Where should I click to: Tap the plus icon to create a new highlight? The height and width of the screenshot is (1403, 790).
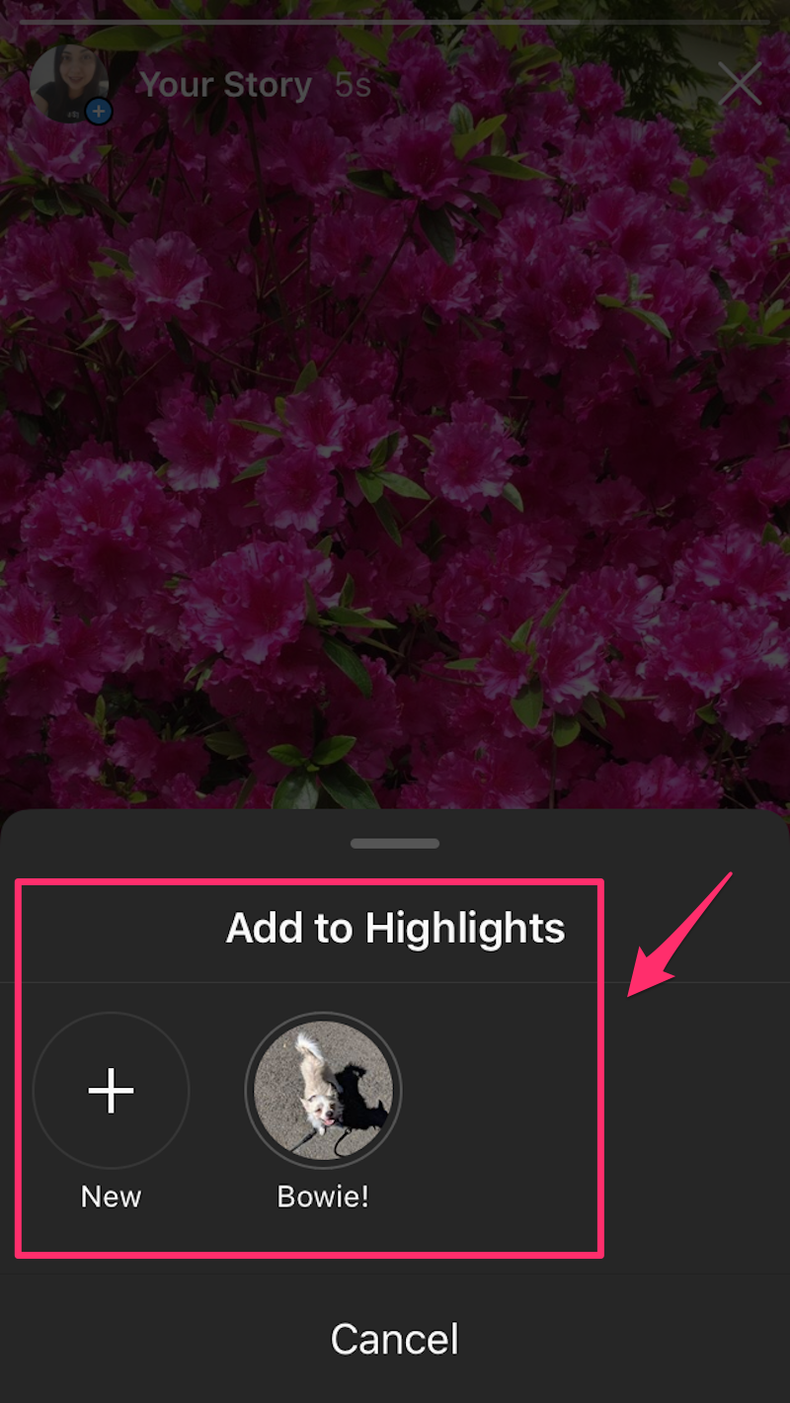point(111,1090)
